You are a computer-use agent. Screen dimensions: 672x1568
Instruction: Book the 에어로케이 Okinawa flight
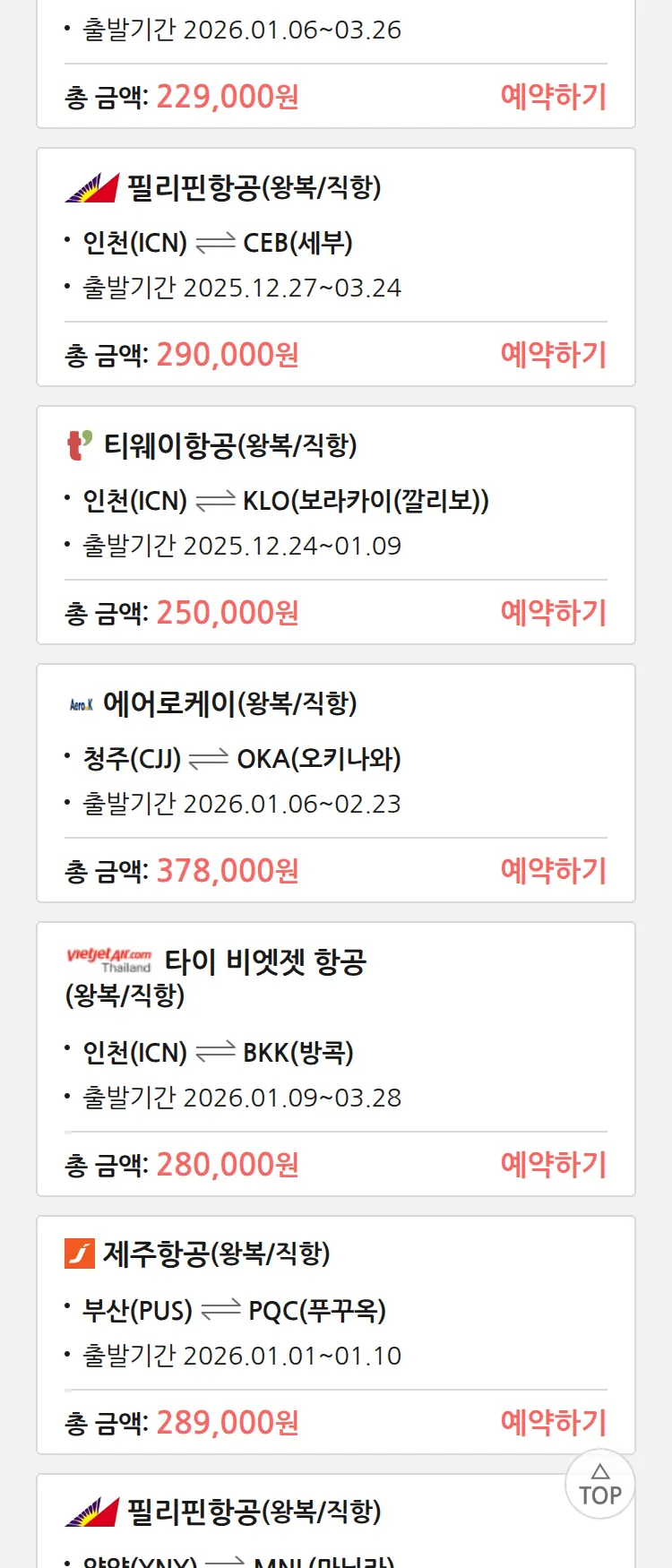coord(553,870)
